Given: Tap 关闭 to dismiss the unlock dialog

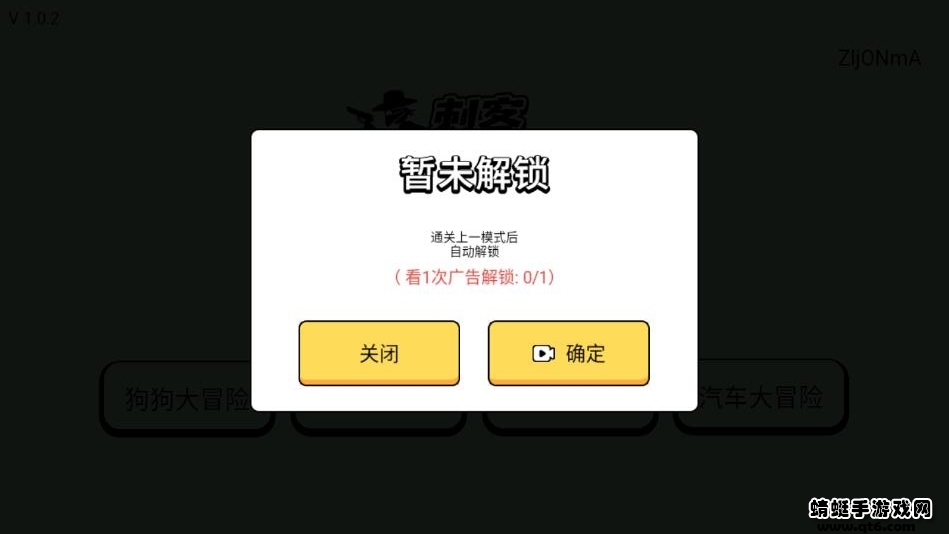Looking at the screenshot, I should tap(379, 353).
